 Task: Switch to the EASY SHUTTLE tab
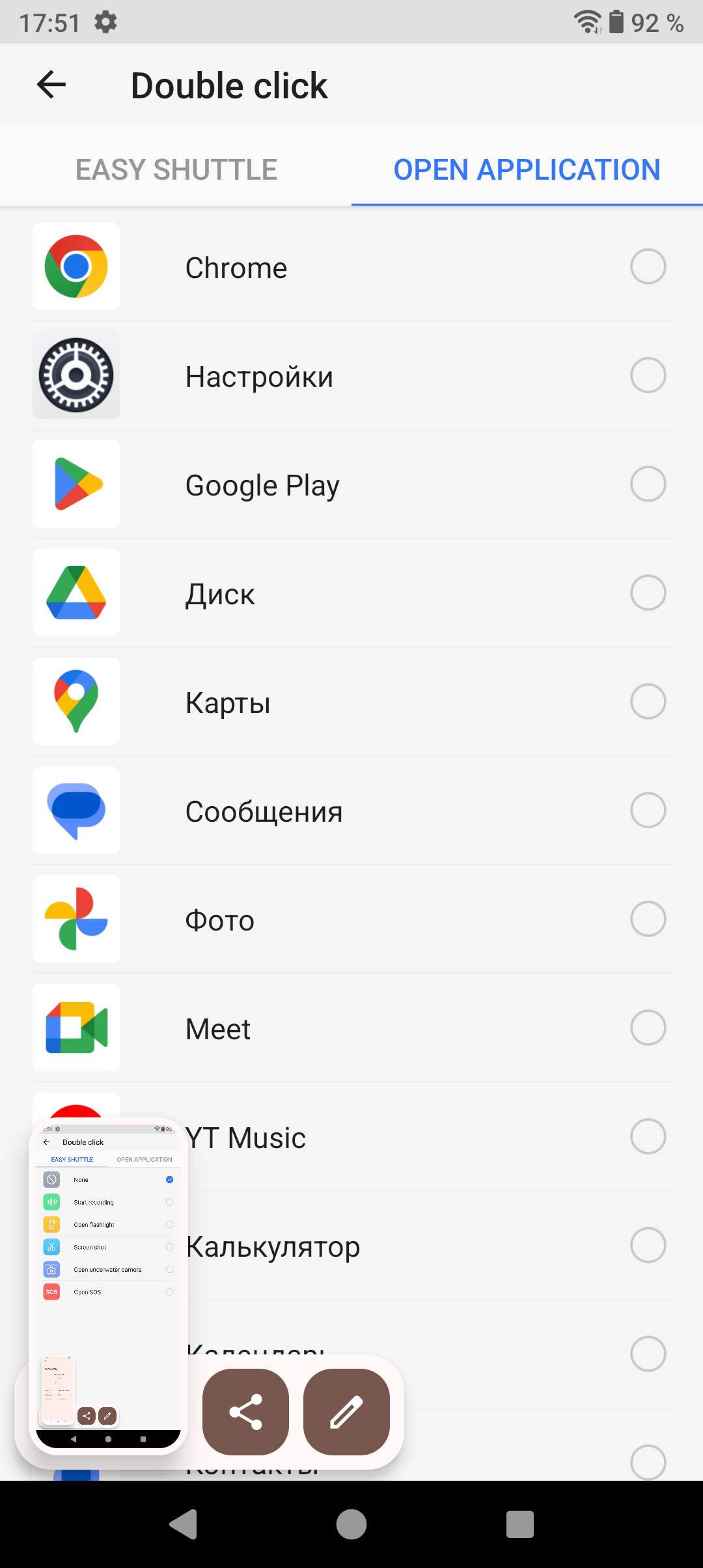click(176, 169)
